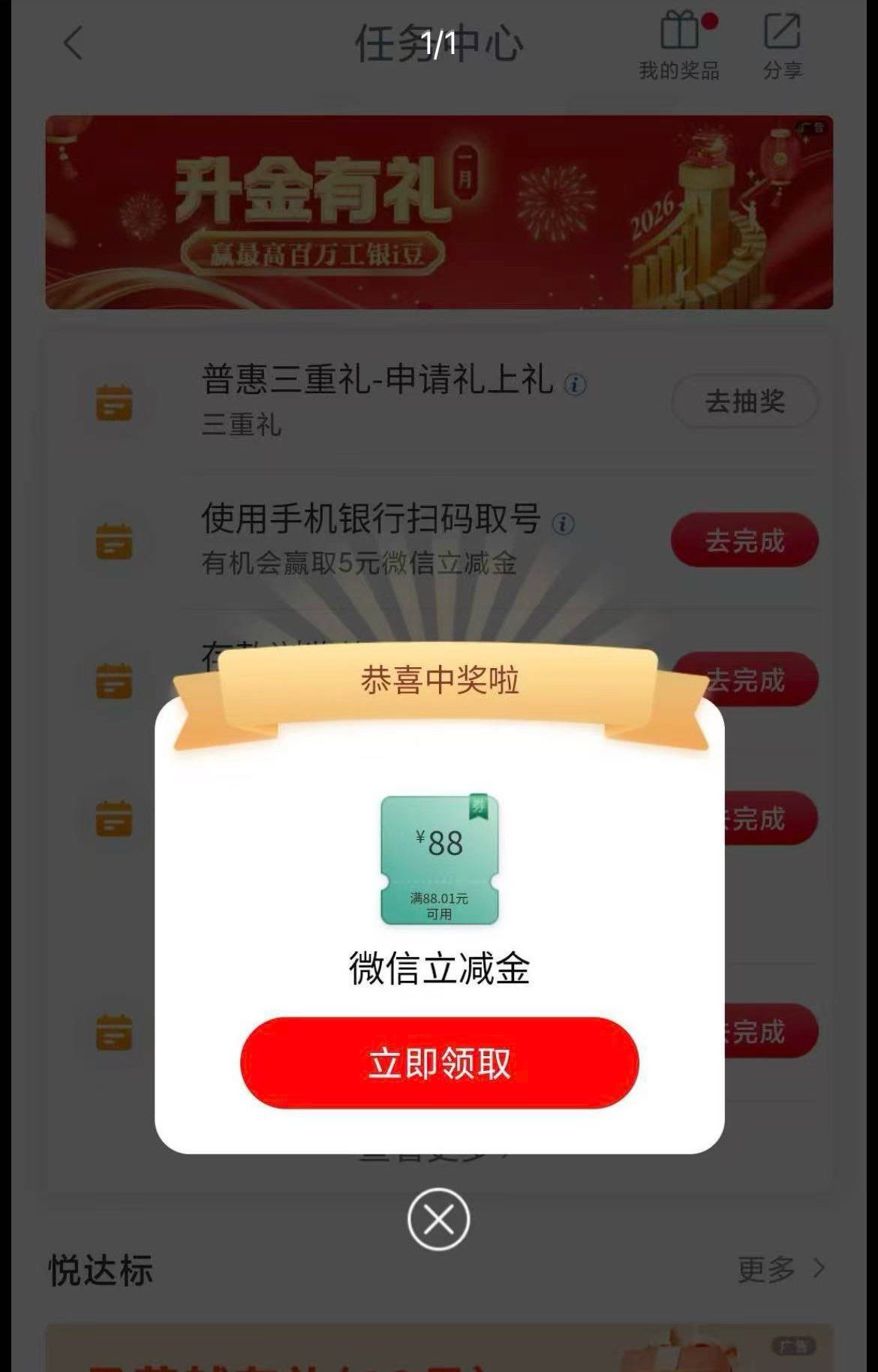Open the 升金有礼 banner

(x=439, y=212)
